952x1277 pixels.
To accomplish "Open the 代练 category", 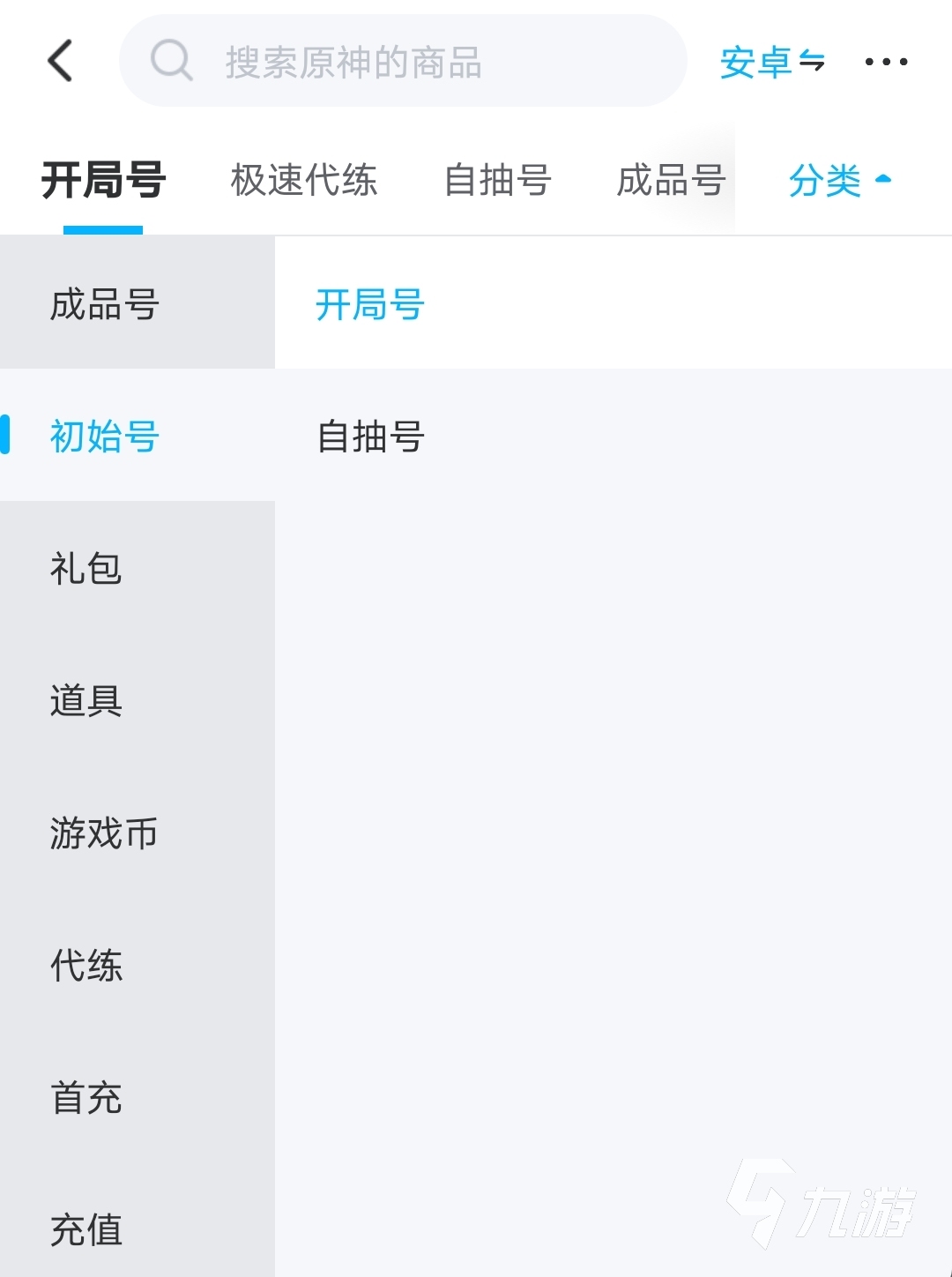I will (x=86, y=965).
